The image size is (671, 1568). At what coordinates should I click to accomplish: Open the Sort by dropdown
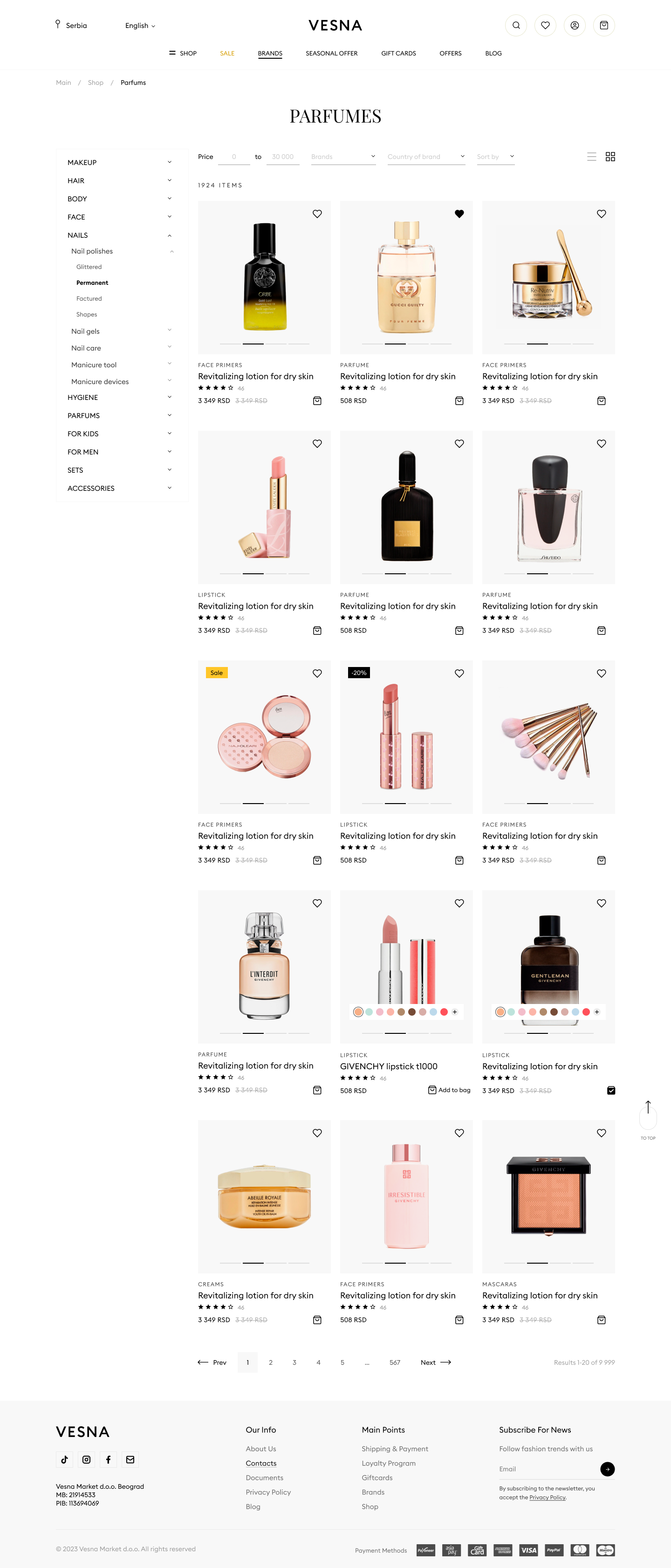pyautogui.click(x=495, y=157)
